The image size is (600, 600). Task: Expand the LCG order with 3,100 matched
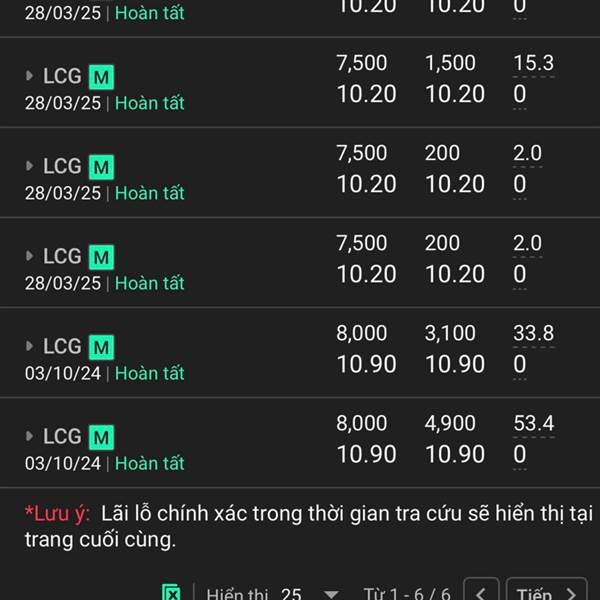pos(29,346)
